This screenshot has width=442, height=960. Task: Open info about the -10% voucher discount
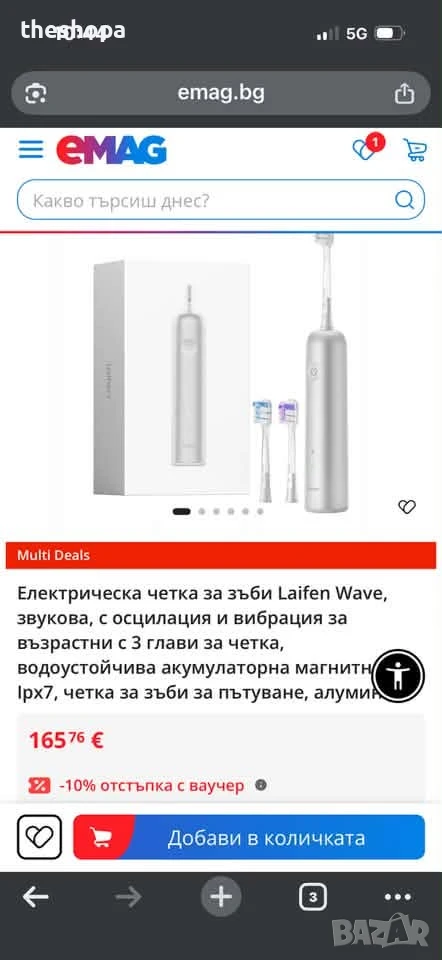pyautogui.click(x=261, y=785)
